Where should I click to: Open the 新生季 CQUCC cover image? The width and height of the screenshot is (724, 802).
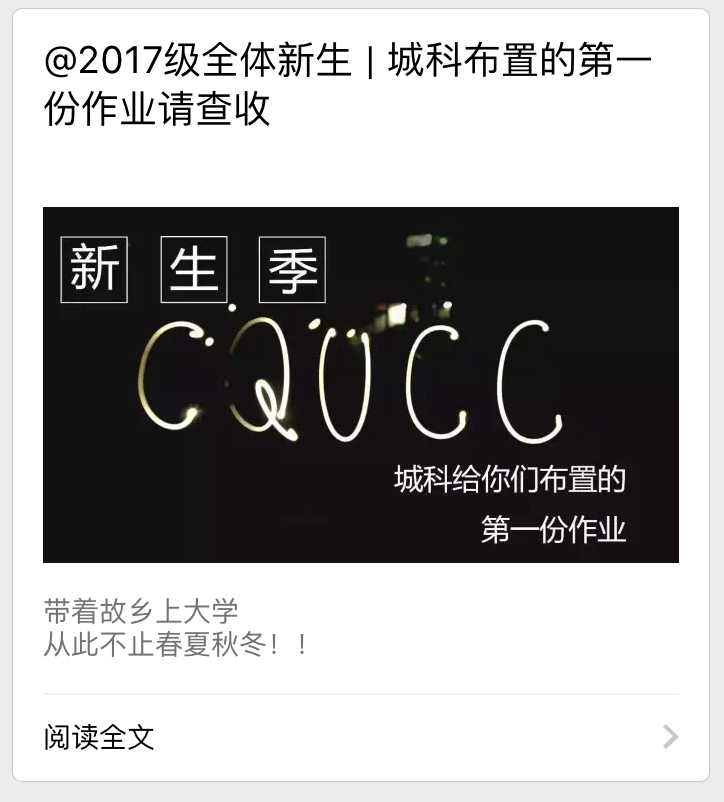360,385
